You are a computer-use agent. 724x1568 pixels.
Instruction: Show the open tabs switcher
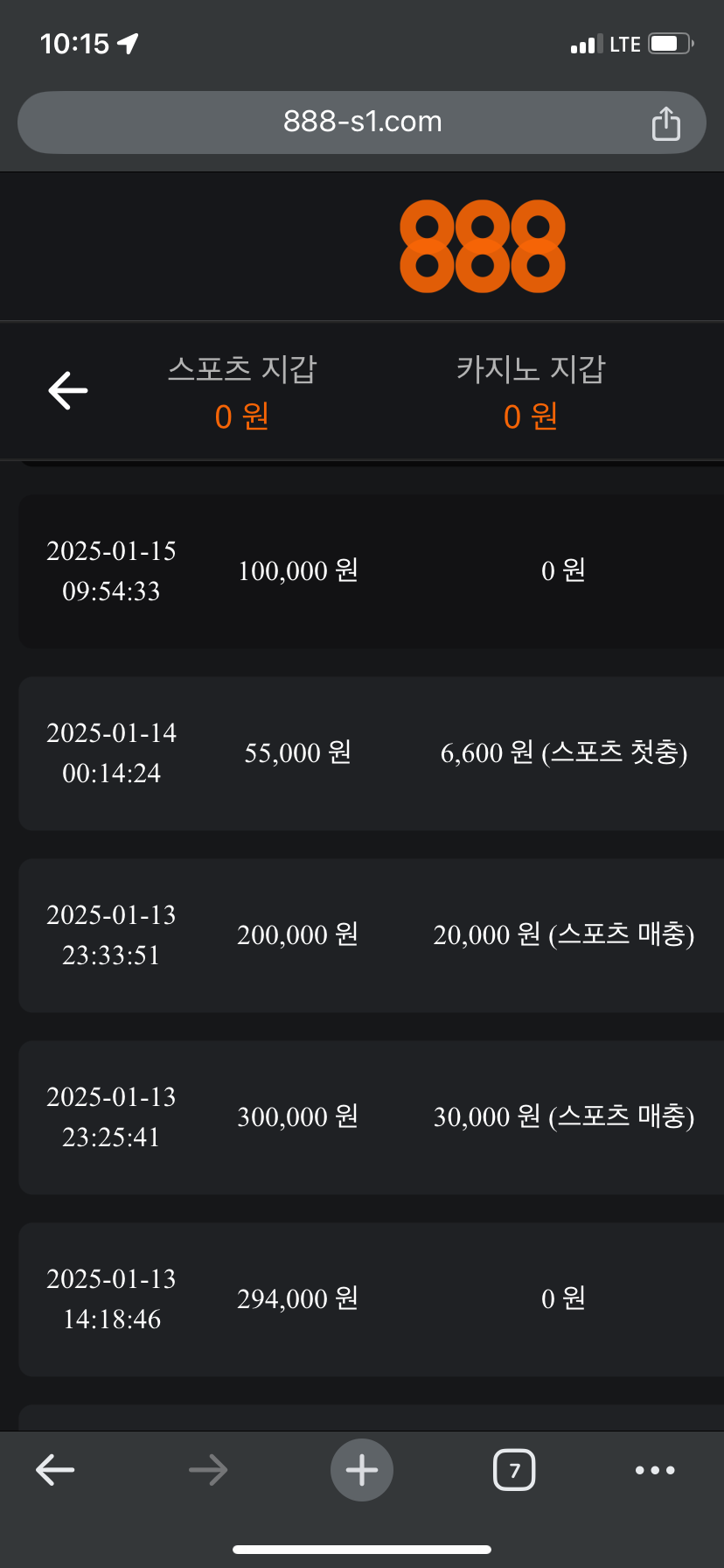click(x=514, y=1470)
